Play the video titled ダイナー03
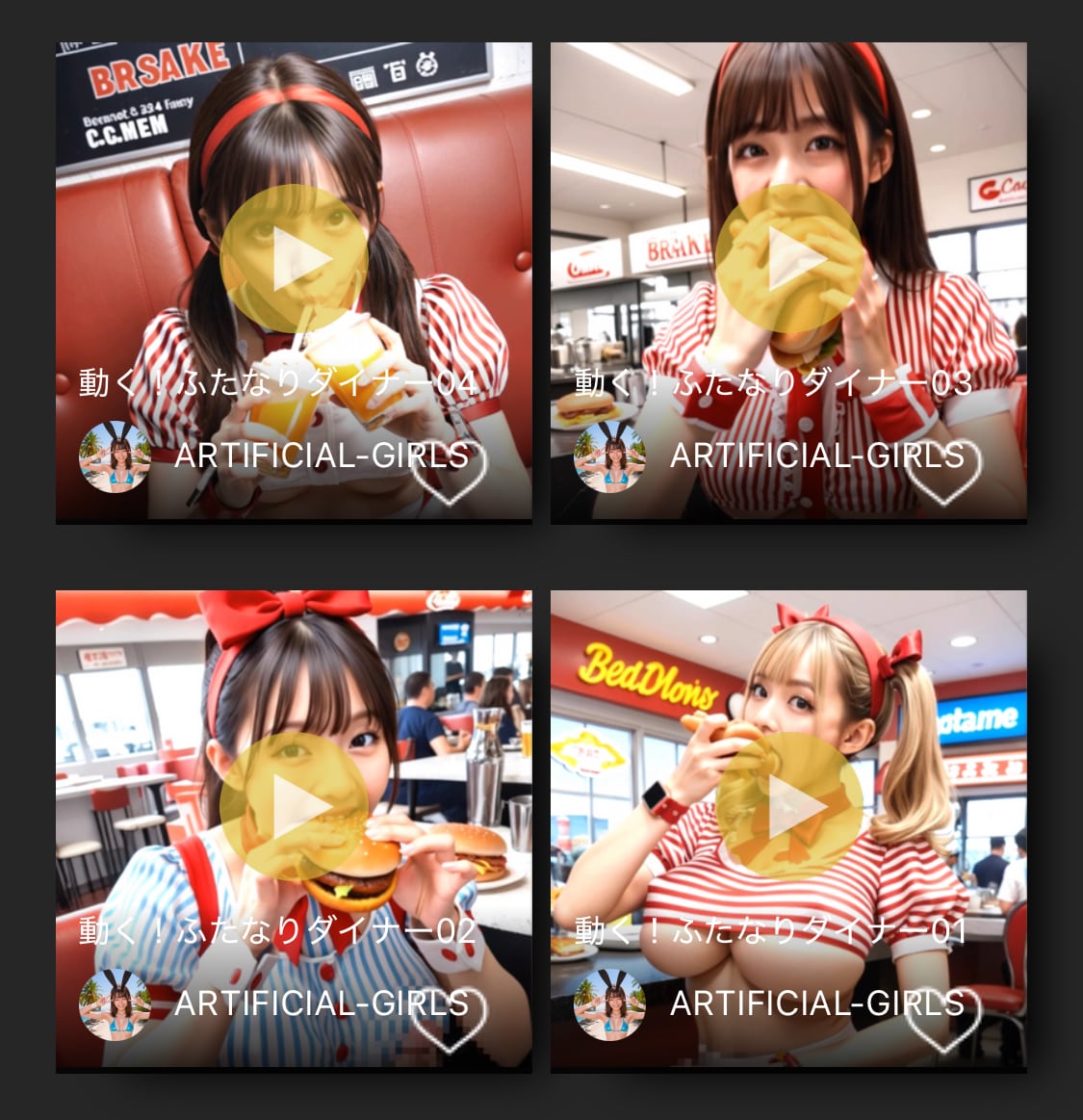1083x1120 pixels. (x=789, y=259)
